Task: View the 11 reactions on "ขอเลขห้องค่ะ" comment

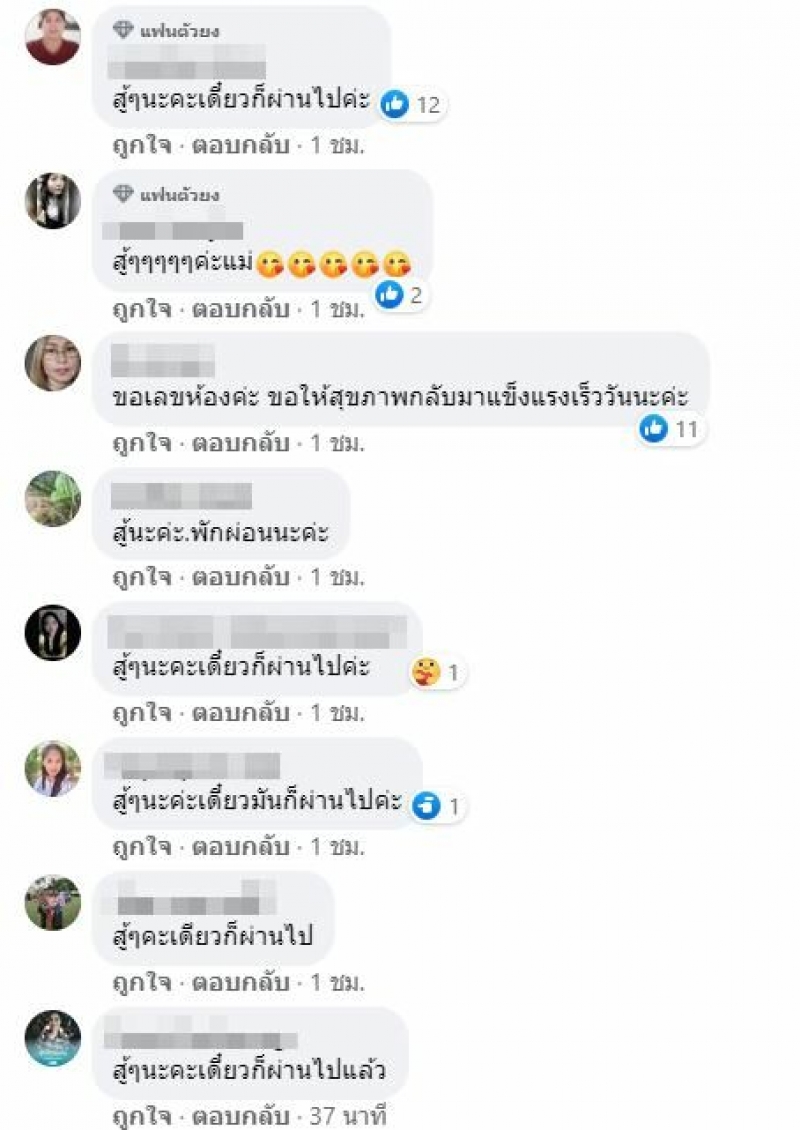Action: 672,430
